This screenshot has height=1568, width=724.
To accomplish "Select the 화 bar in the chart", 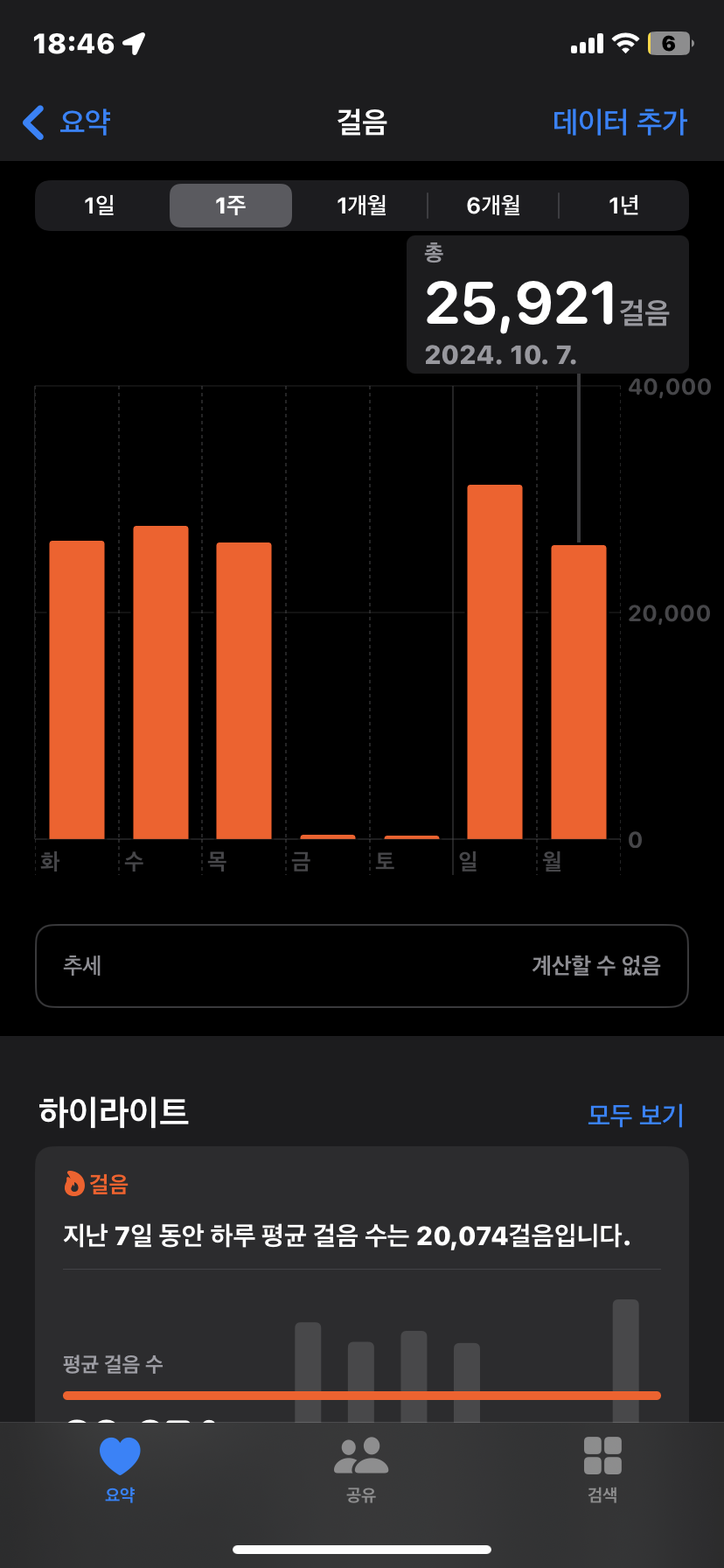I will pos(77,689).
